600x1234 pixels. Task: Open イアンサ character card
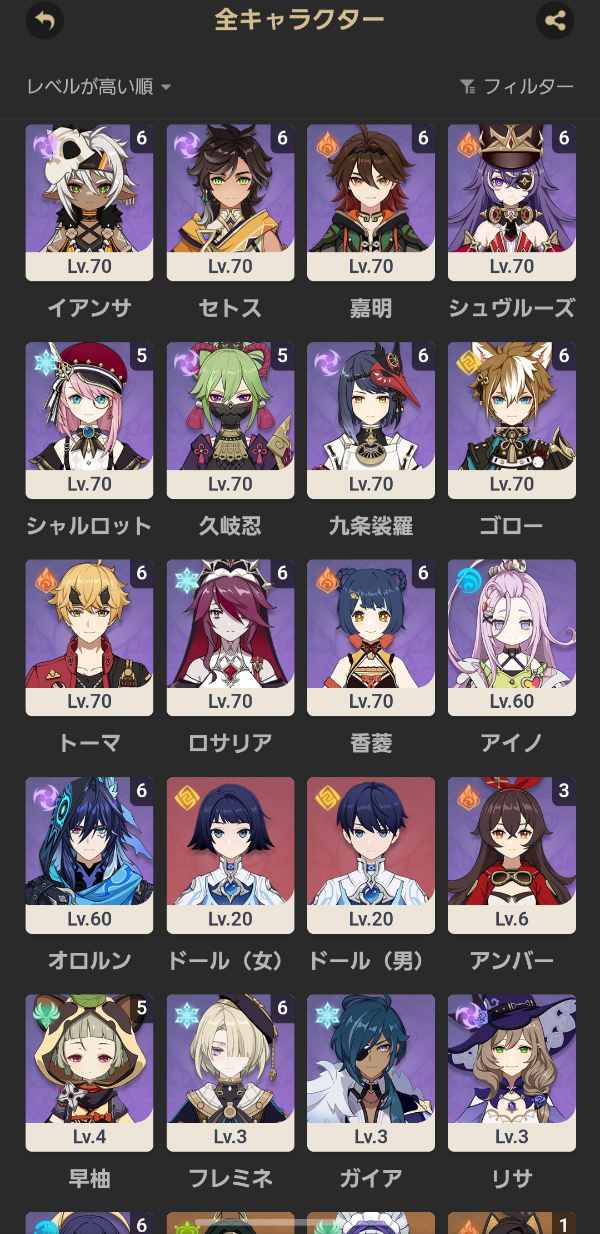pos(89,203)
